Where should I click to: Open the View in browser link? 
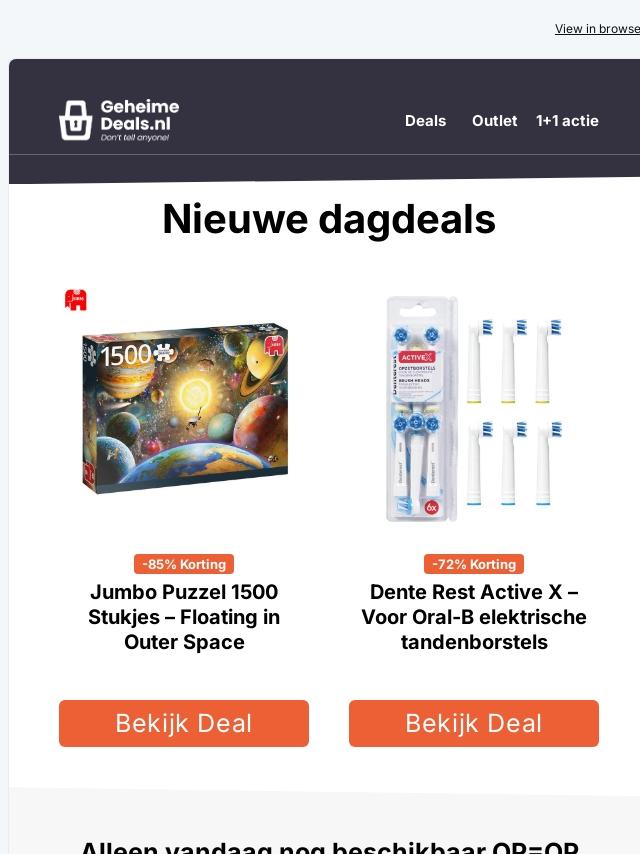597,29
